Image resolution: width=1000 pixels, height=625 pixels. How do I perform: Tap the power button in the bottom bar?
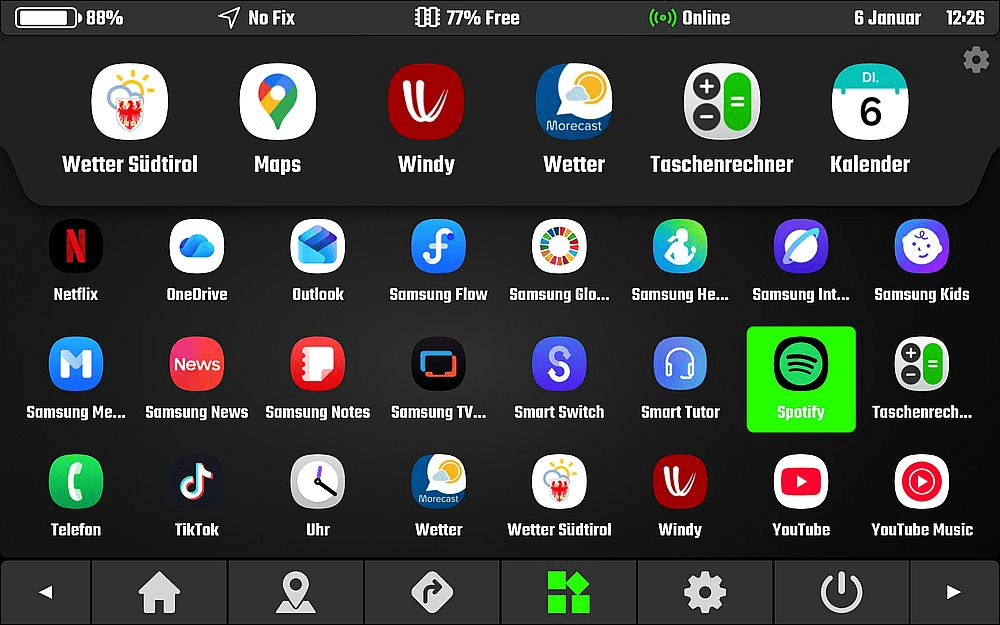point(841,593)
